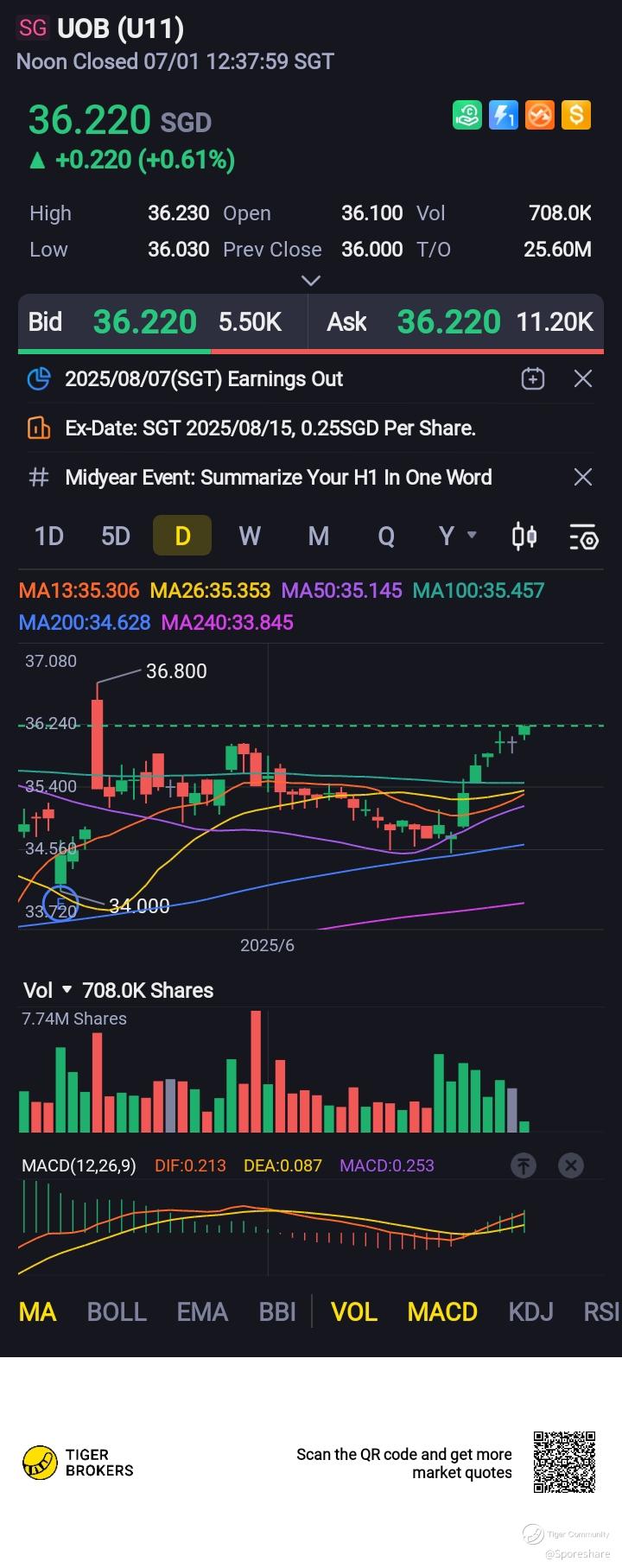Switch chart to 5D view
Screen dimensions: 622x1568
tap(116, 536)
